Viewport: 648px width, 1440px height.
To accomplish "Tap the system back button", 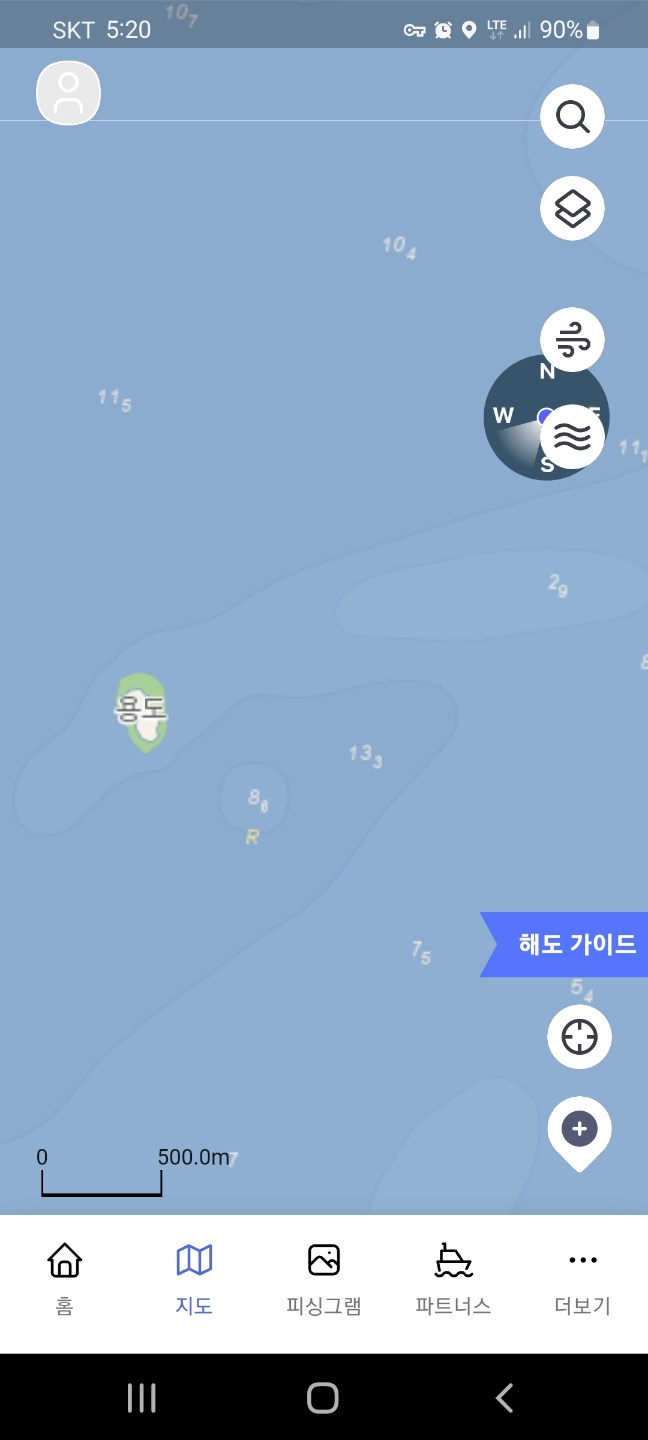I will point(505,1397).
